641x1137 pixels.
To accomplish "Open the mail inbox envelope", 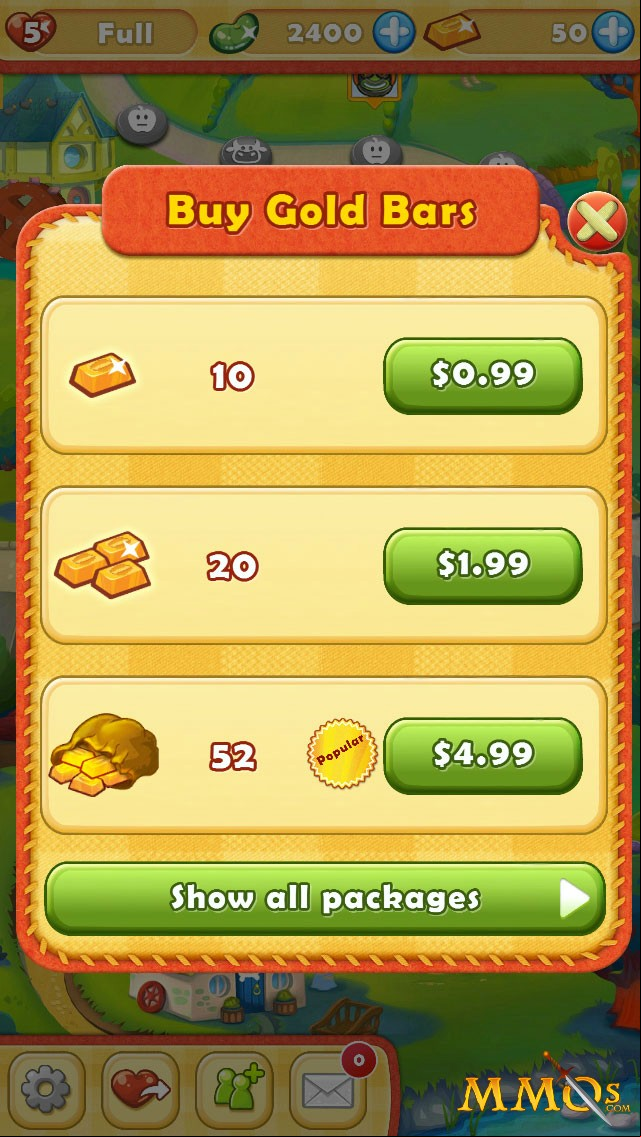I will (328, 1090).
